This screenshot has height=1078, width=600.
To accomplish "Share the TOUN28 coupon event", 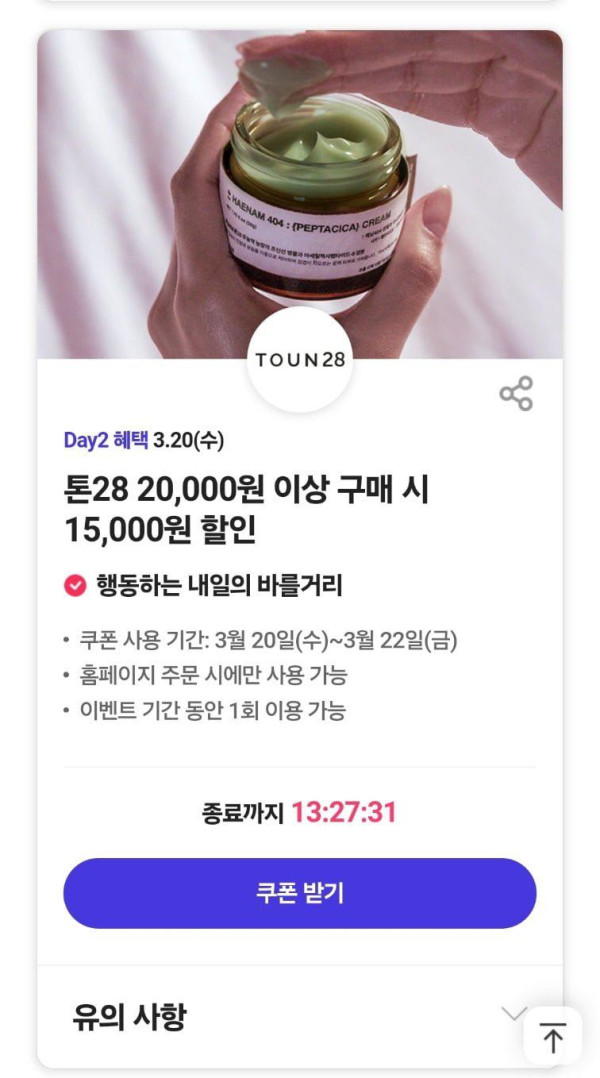I will 516,394.
